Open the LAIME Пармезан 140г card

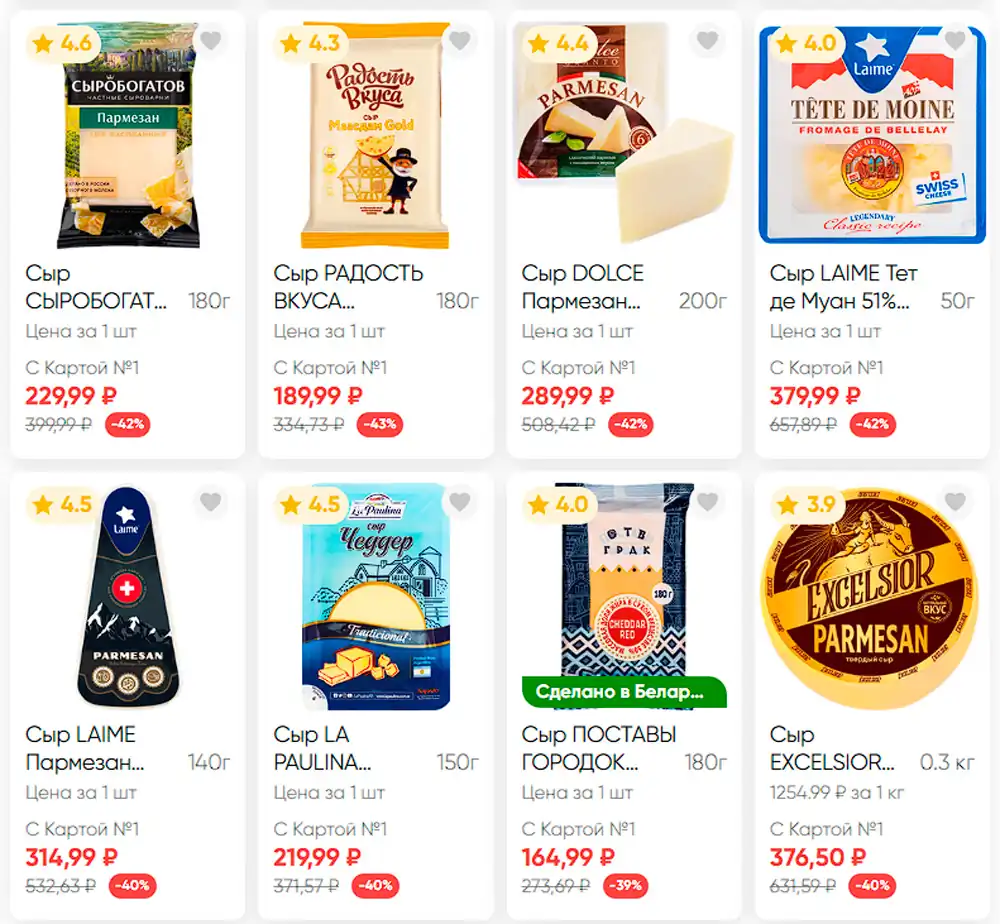point(127,600)
